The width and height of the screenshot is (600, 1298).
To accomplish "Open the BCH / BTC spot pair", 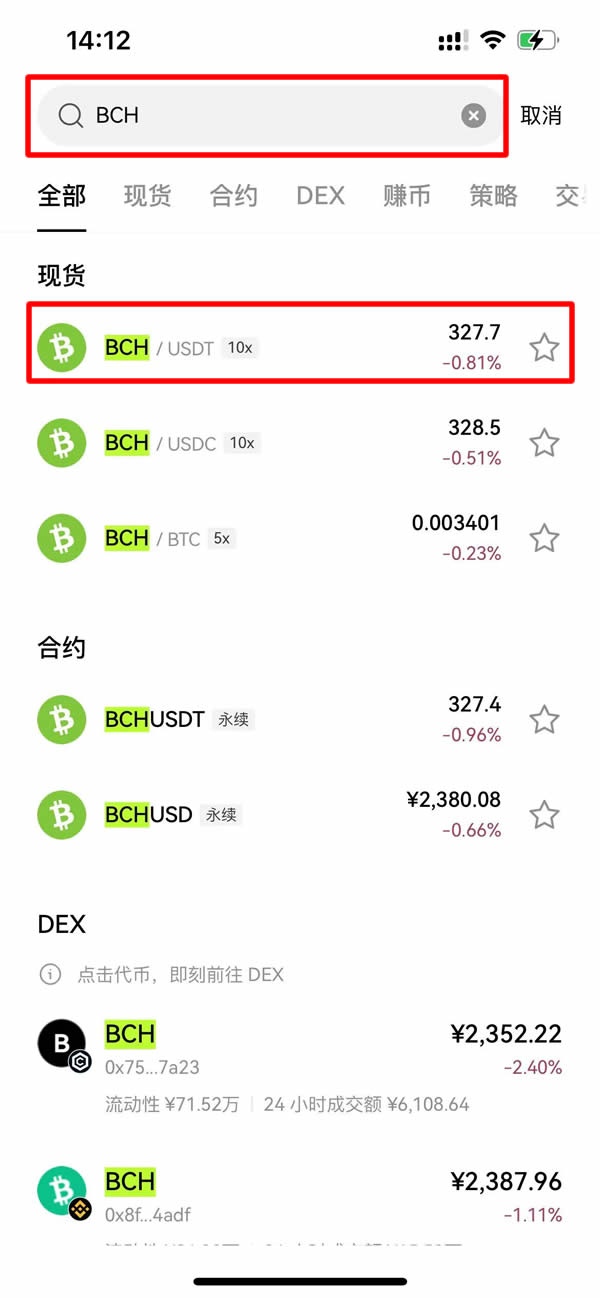I will coord(270,538).
